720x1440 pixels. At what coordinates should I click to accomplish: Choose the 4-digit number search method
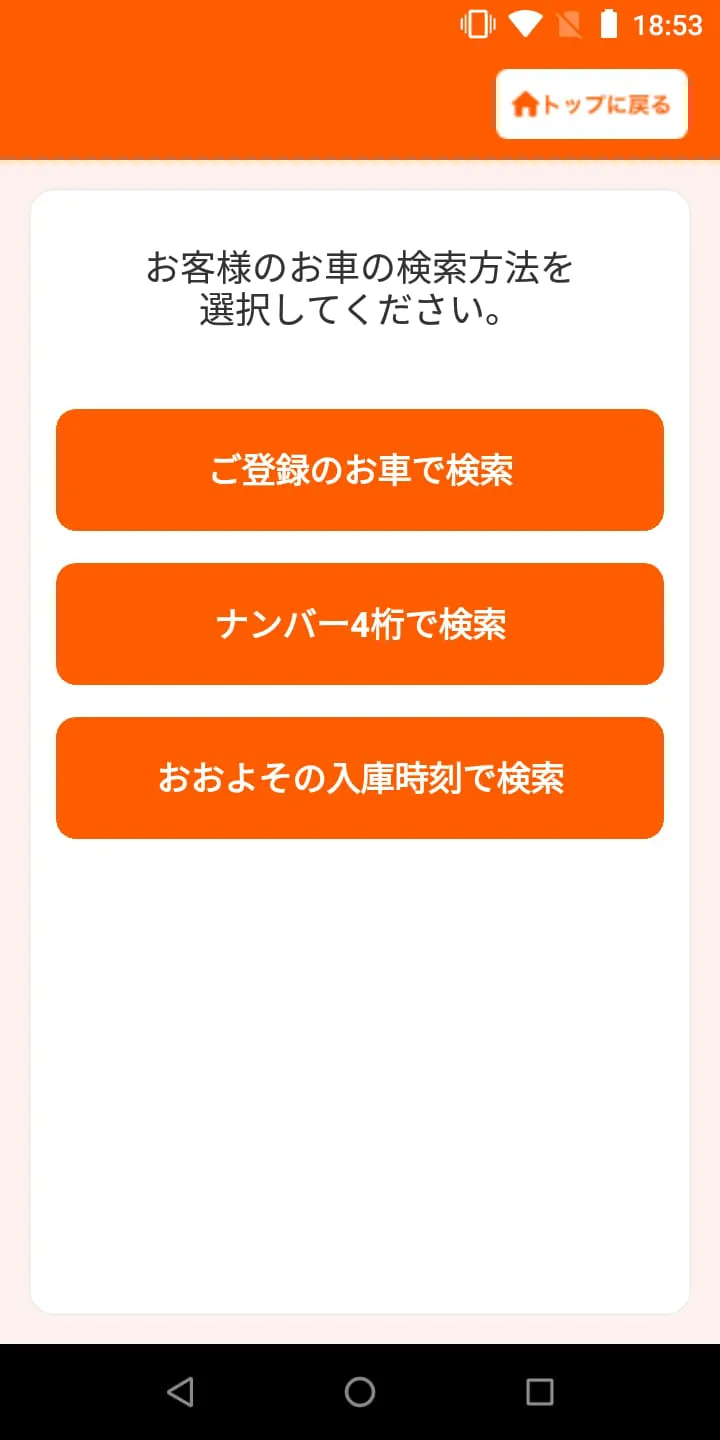[360, 623]
